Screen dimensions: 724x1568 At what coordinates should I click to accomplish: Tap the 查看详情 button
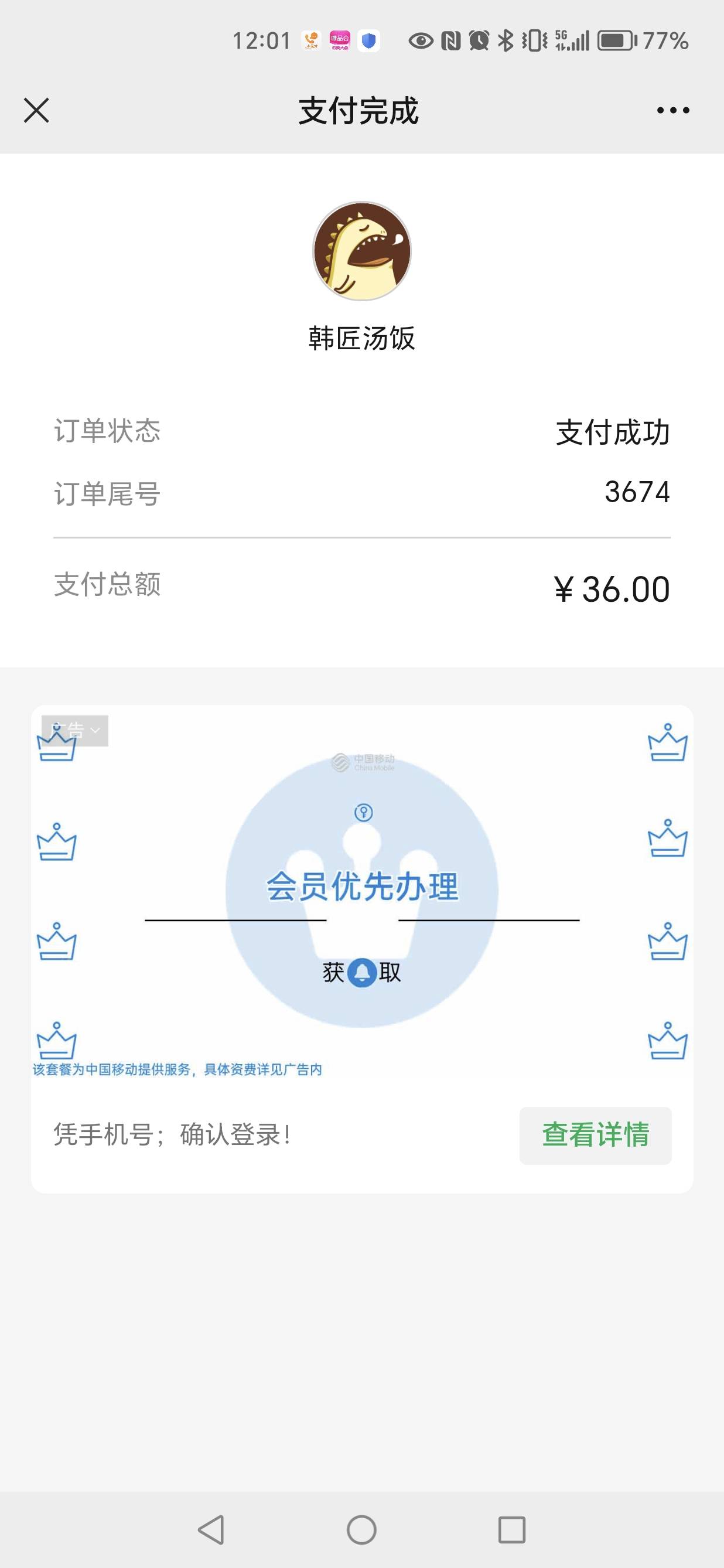[595, 1135]
